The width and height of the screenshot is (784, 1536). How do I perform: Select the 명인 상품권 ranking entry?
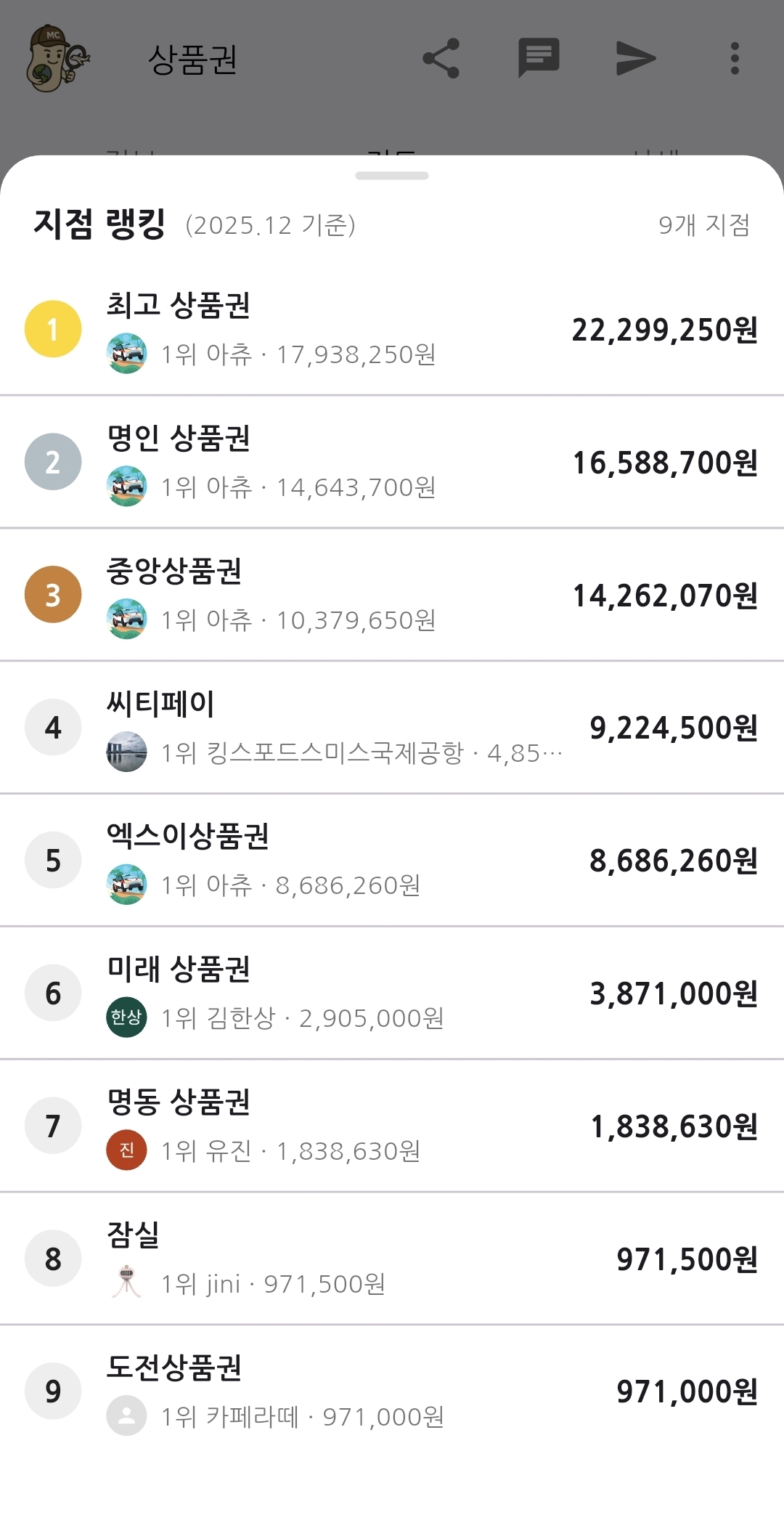click(x=392, y=462)
